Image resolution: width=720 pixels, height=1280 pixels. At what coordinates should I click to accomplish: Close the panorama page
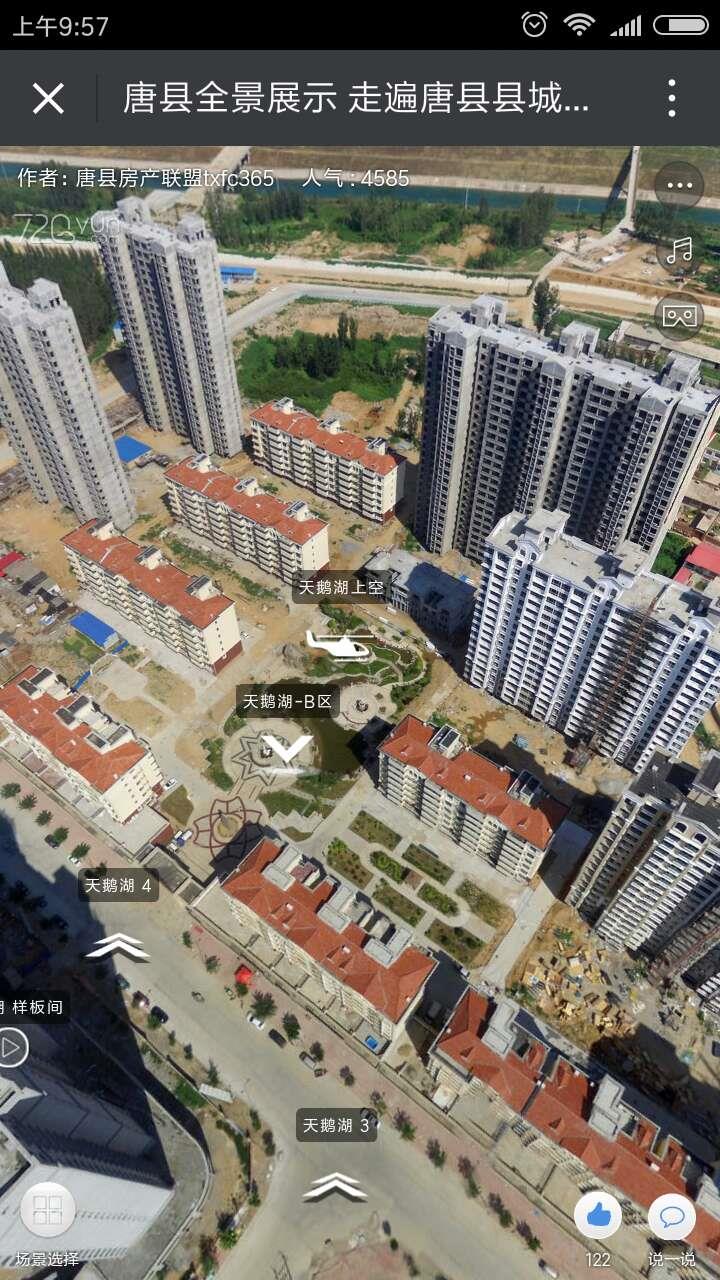(x=48, y=98)
